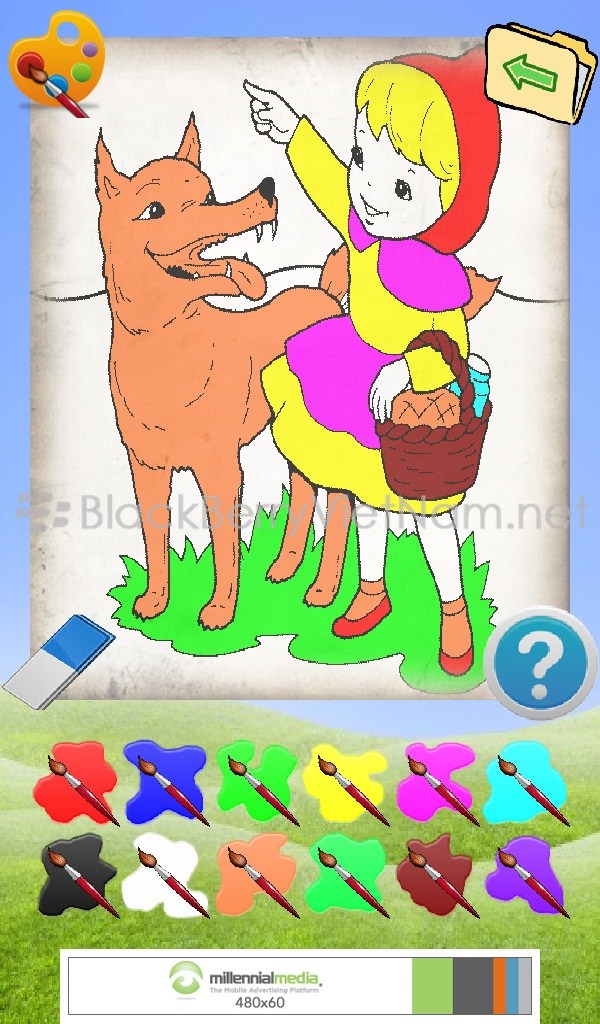
Task: Pick the blue paint color
Action: pyautogui.click(x=166, y=782)
